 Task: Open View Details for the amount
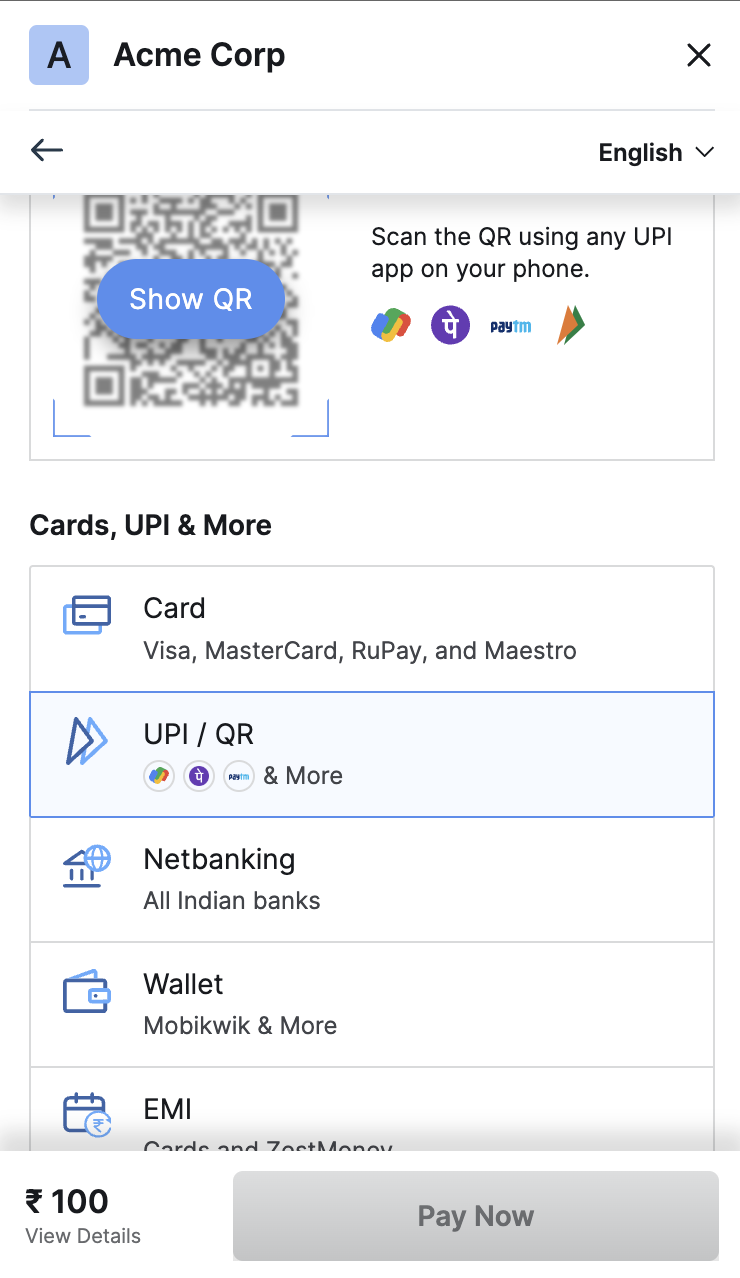82,1236
